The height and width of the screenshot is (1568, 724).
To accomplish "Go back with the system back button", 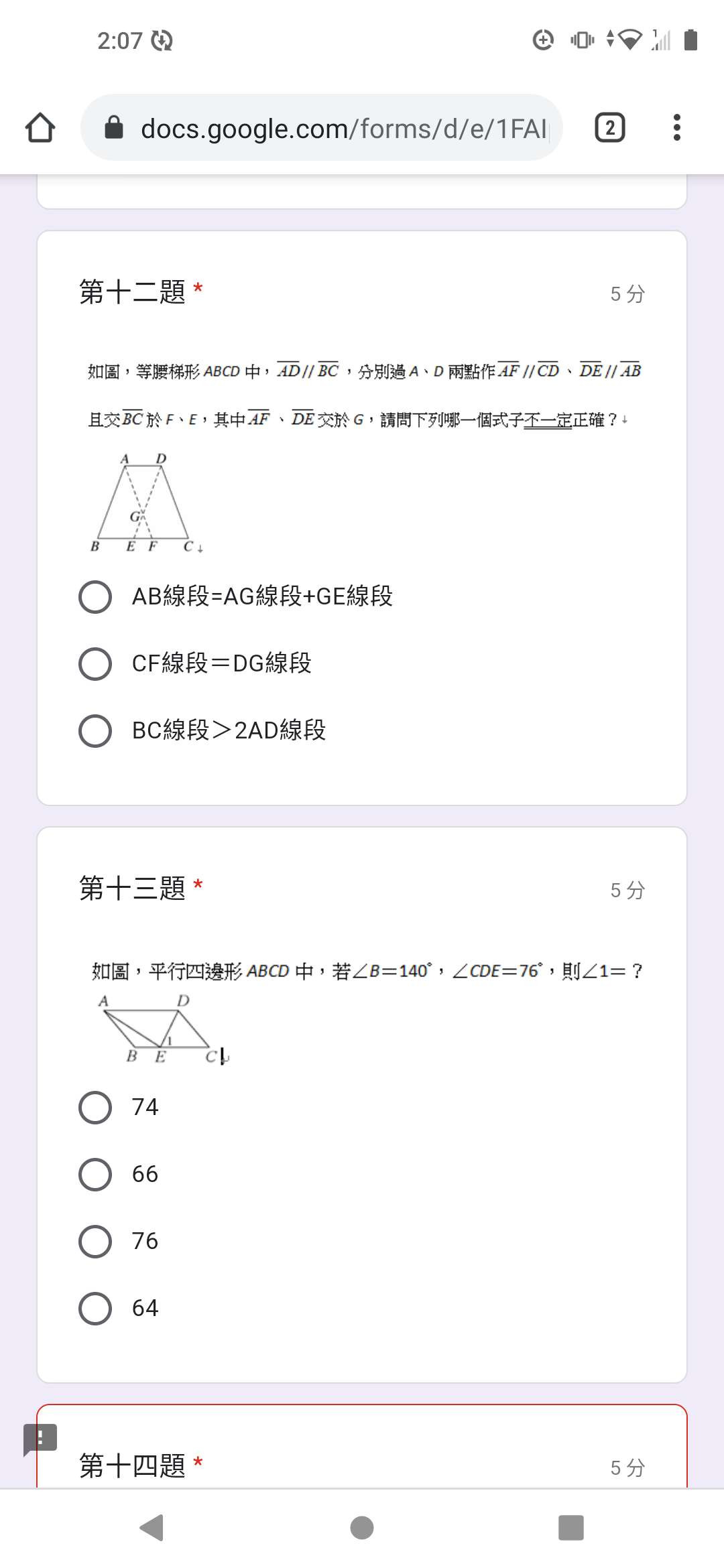I will pyautogui.click(x=152, y=1528).
